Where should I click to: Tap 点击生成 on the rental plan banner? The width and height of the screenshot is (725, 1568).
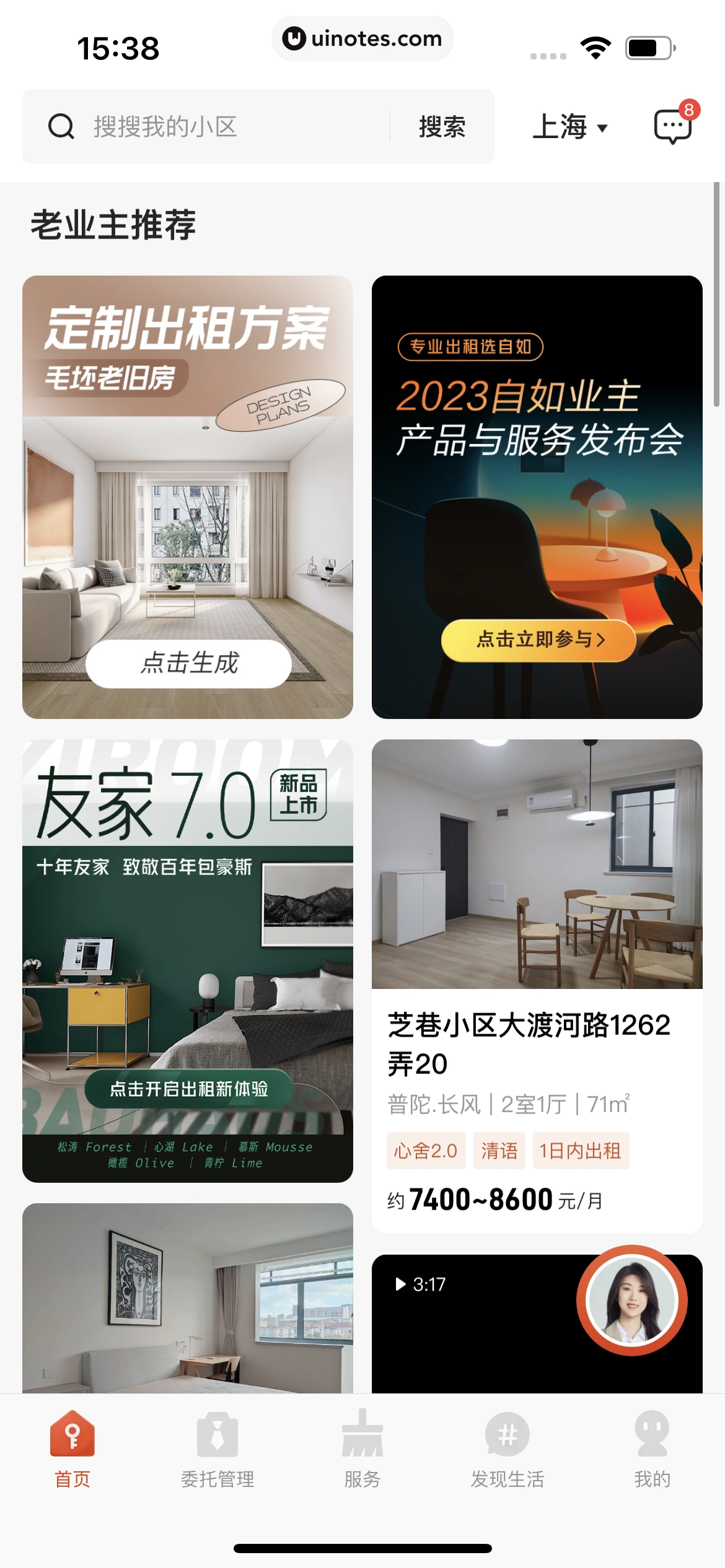pyautogui.click(x=188, y=663)
